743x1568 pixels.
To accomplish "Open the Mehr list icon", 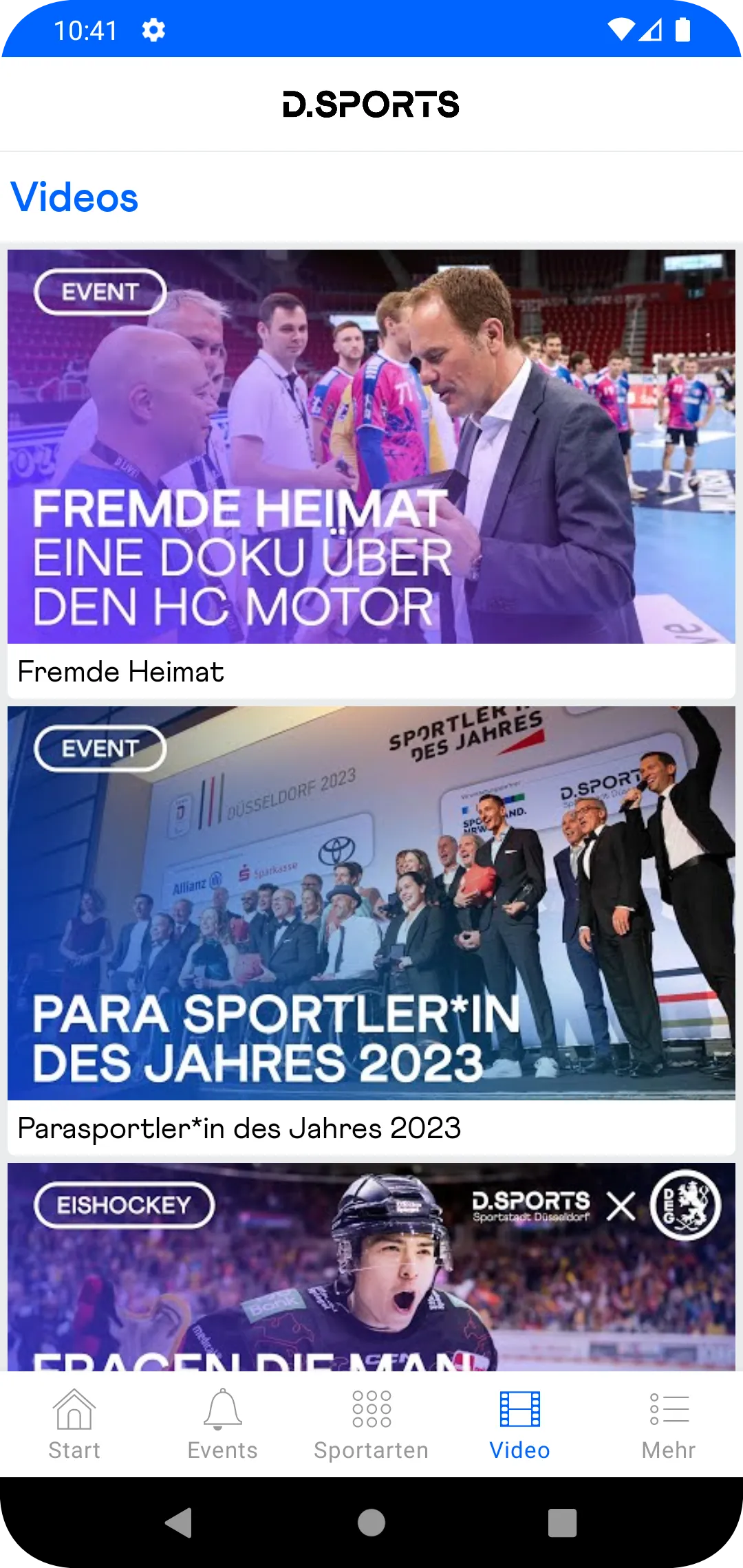I will 668,1410.
